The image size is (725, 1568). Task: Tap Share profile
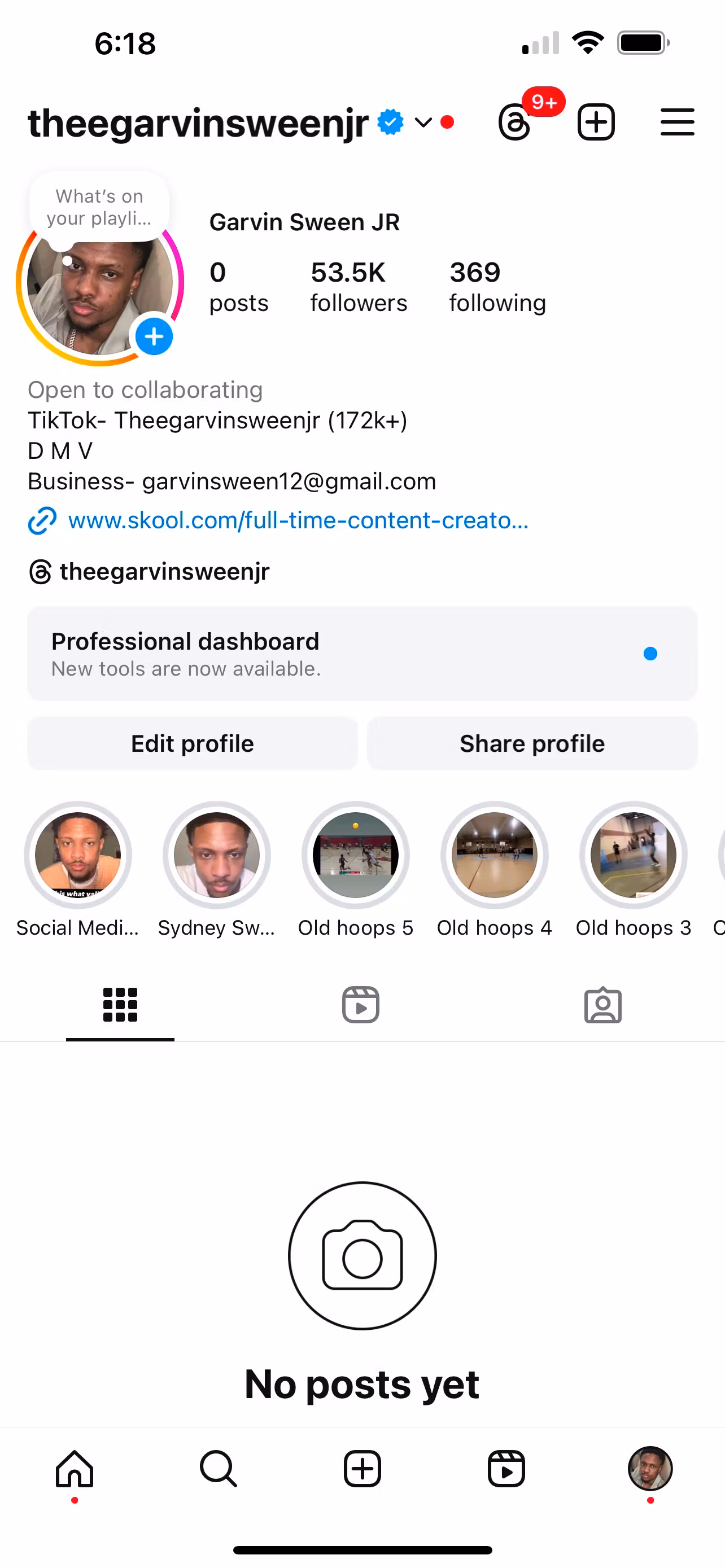pos(532,743)
